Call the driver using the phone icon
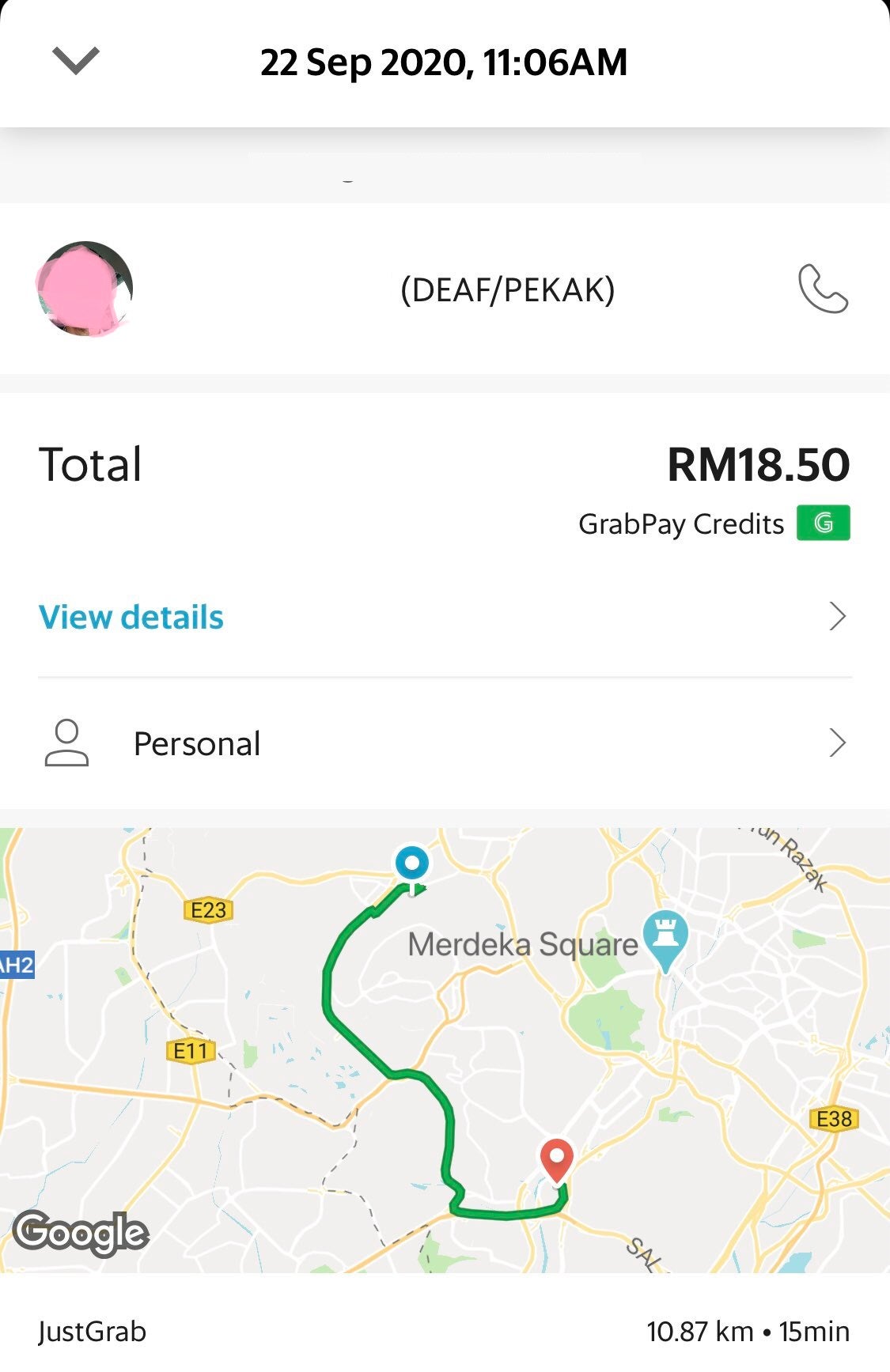 point(823,289)
